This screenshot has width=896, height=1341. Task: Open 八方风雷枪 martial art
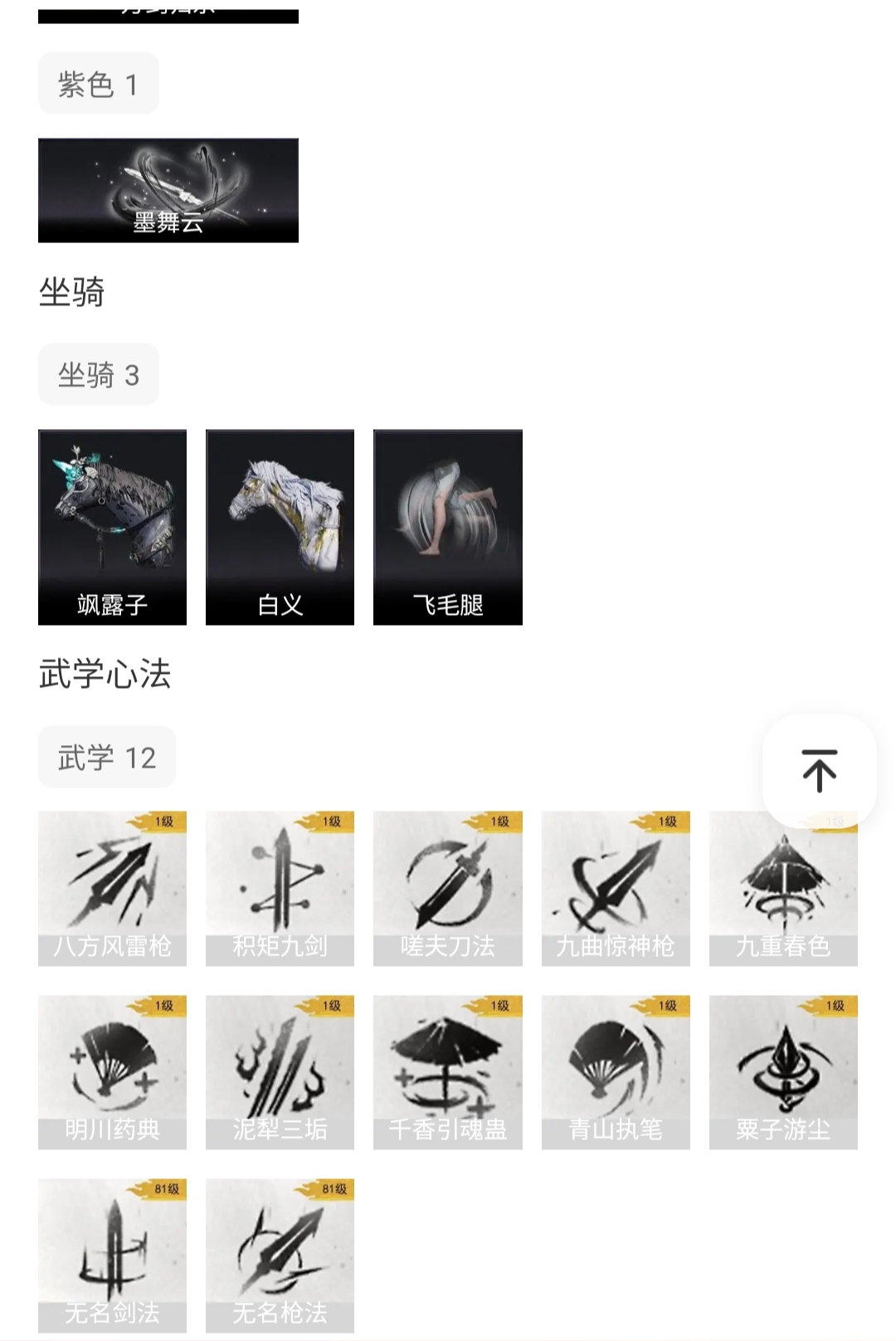click(x=112, y=888)
